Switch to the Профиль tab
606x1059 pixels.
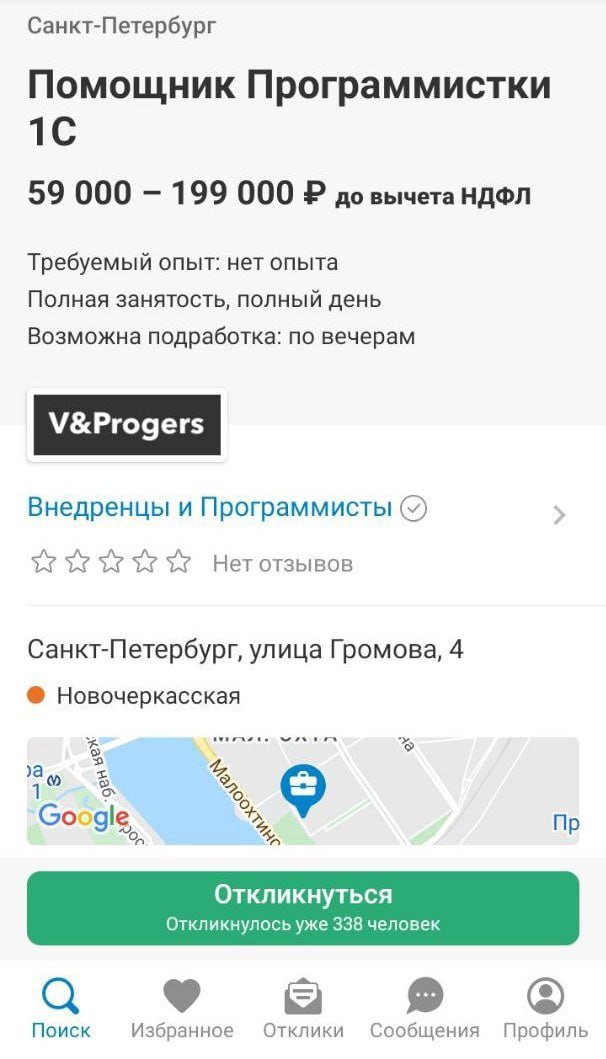[x=545, y=1009]
